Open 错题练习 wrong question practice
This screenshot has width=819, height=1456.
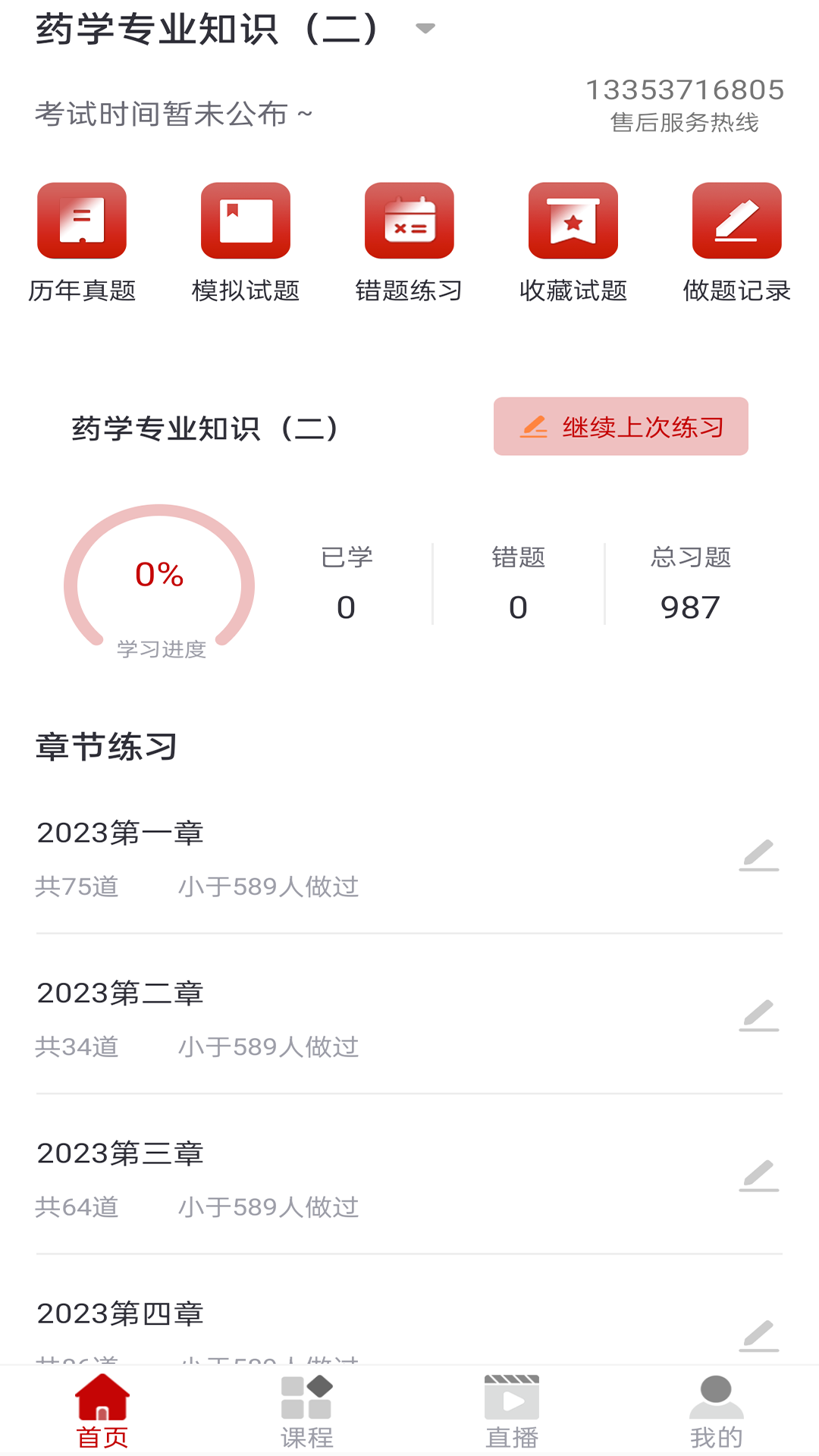409,221
